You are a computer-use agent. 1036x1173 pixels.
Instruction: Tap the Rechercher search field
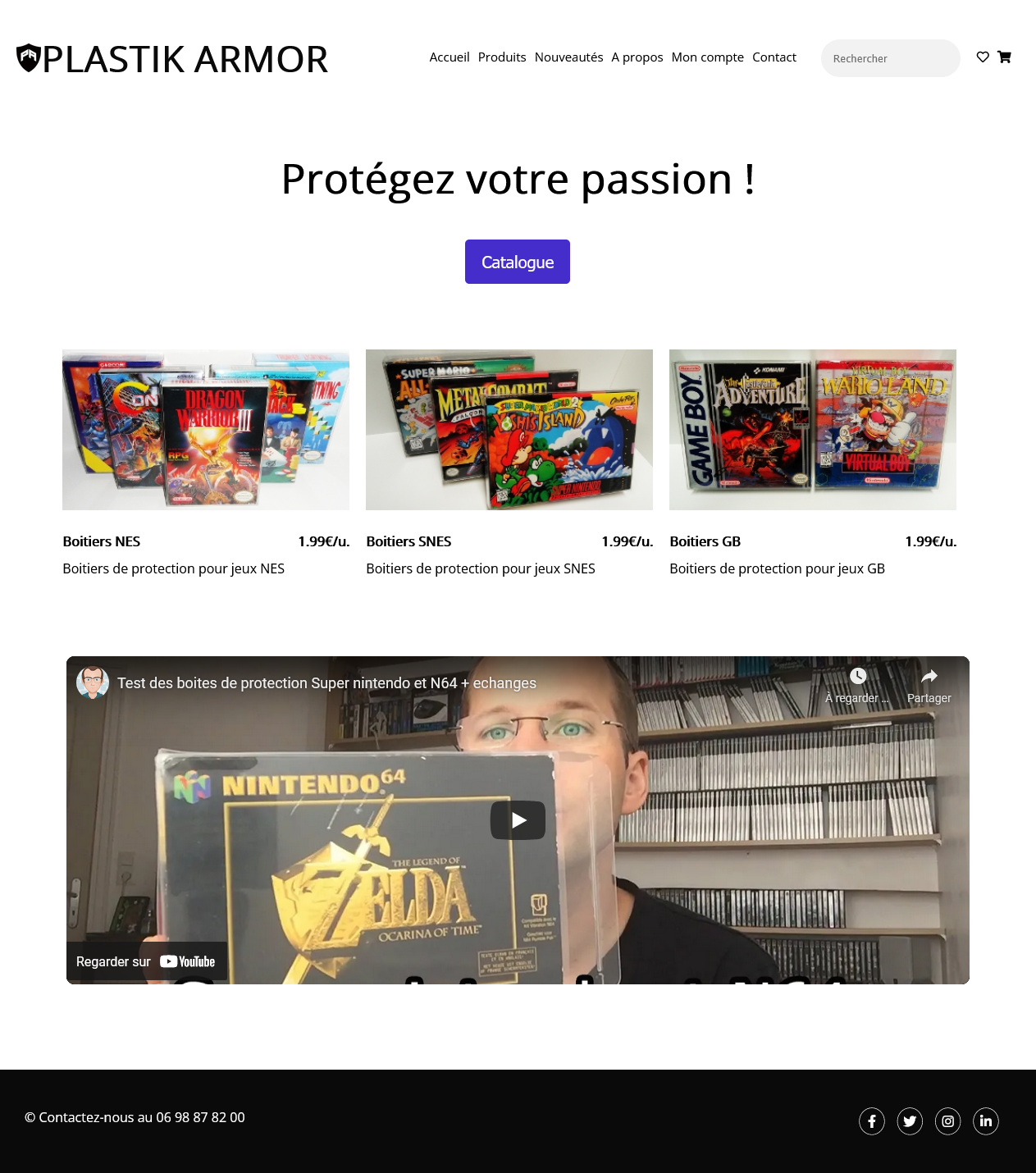[890, 58]
